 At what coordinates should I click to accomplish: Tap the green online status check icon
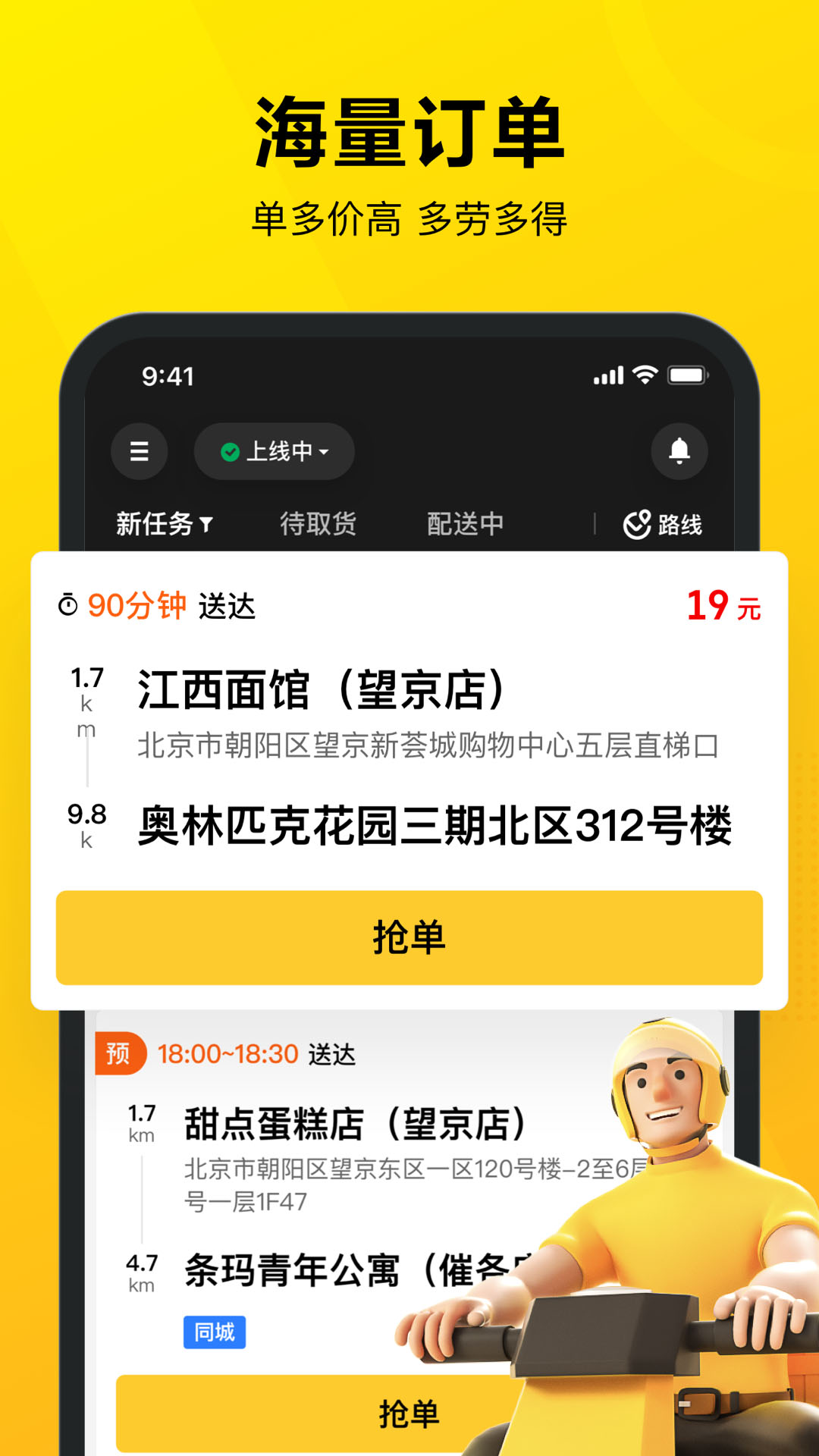coord(229,451)
